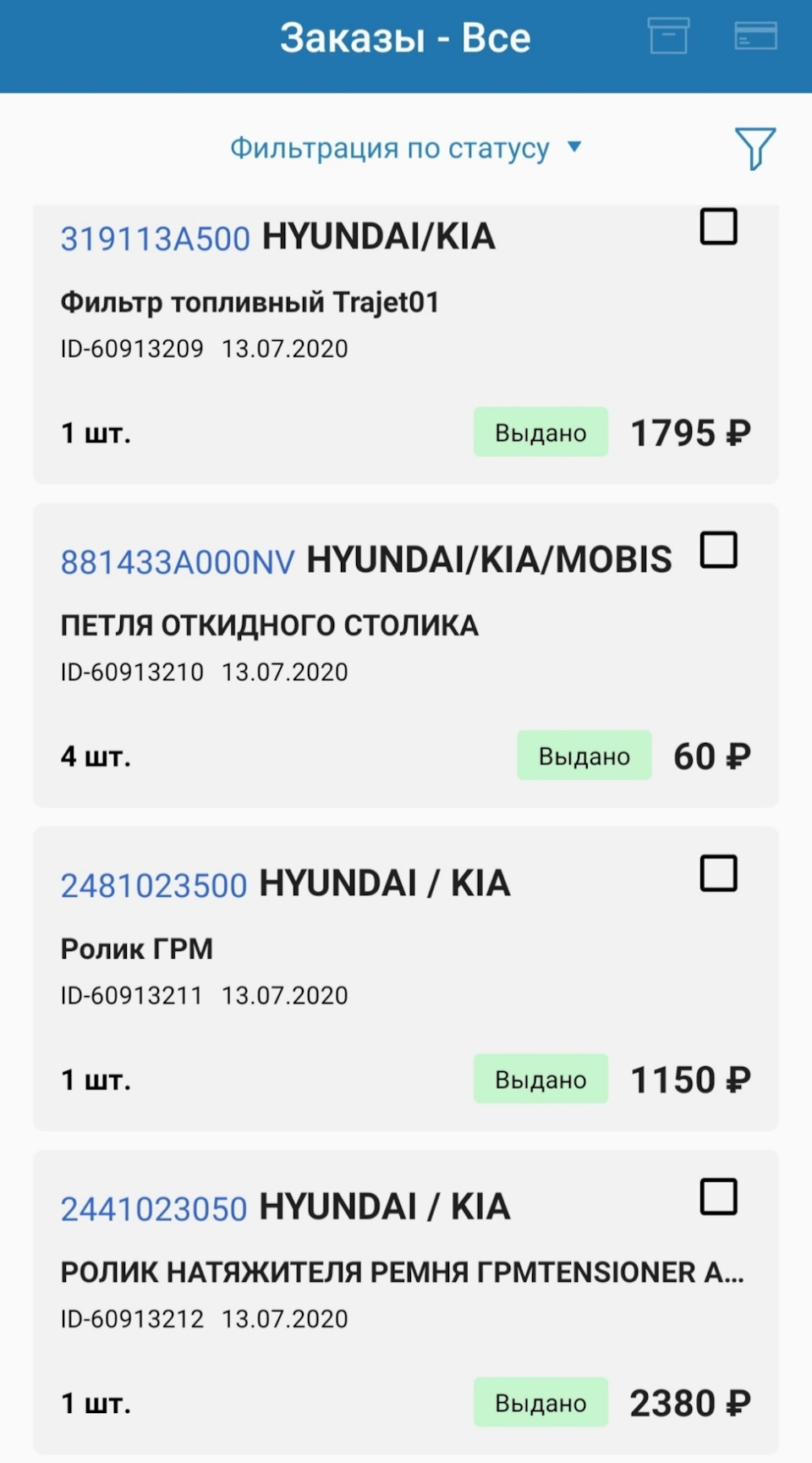Open part number link 881433A000NV

[x=178, y=562]
